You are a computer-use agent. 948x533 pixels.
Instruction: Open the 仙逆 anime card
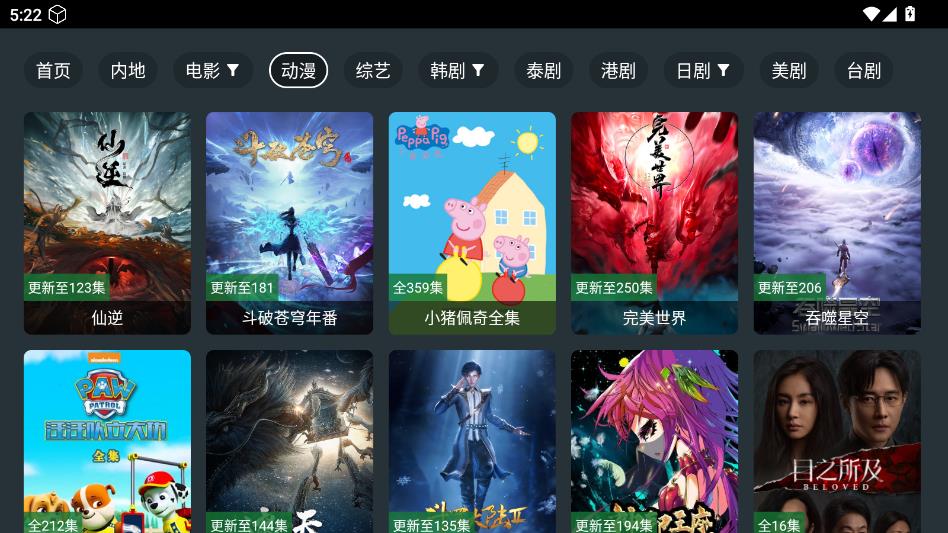click(107, 222)
